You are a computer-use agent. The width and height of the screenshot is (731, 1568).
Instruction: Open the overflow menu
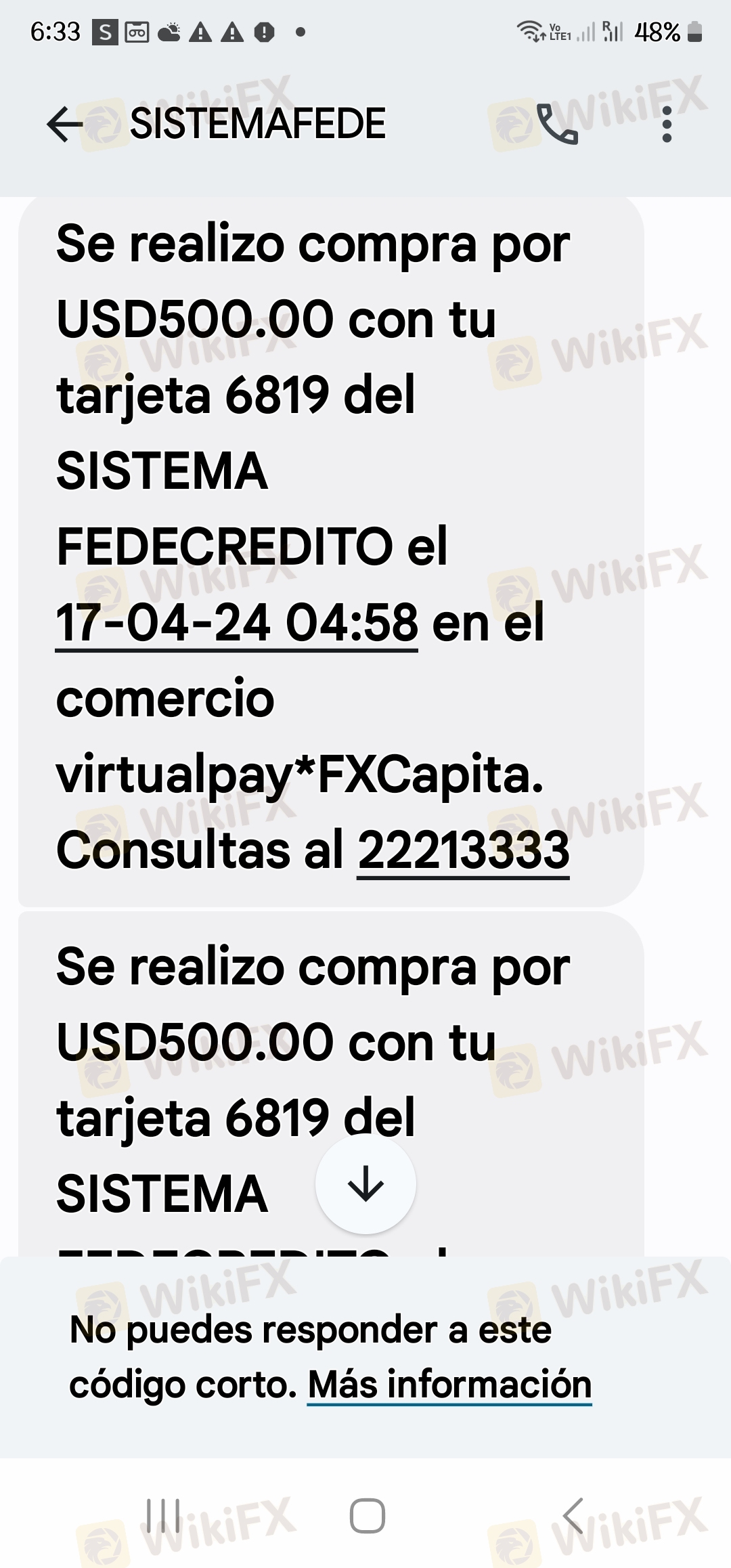point(667,125)
